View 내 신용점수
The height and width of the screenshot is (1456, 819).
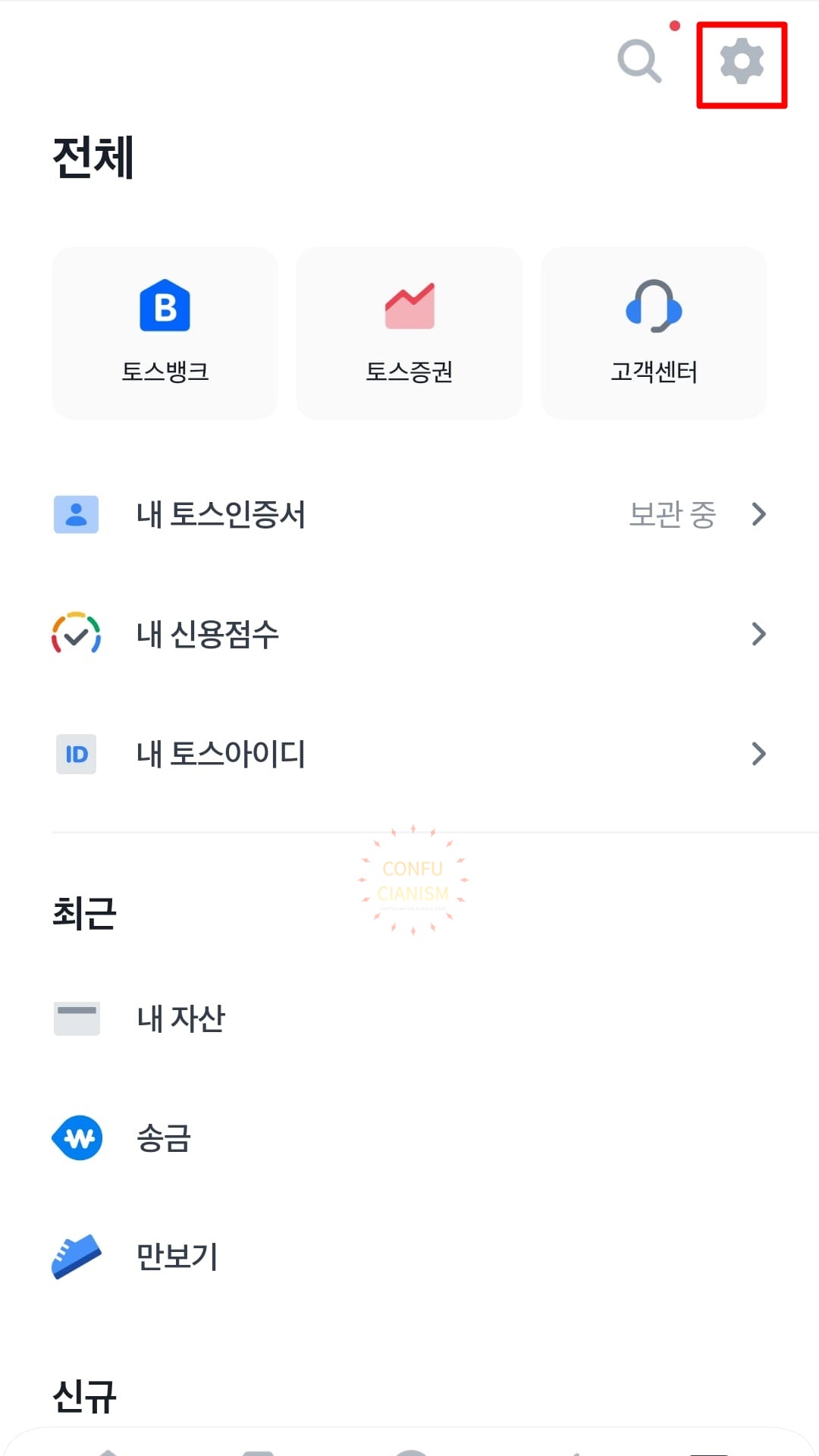point(409,634)
